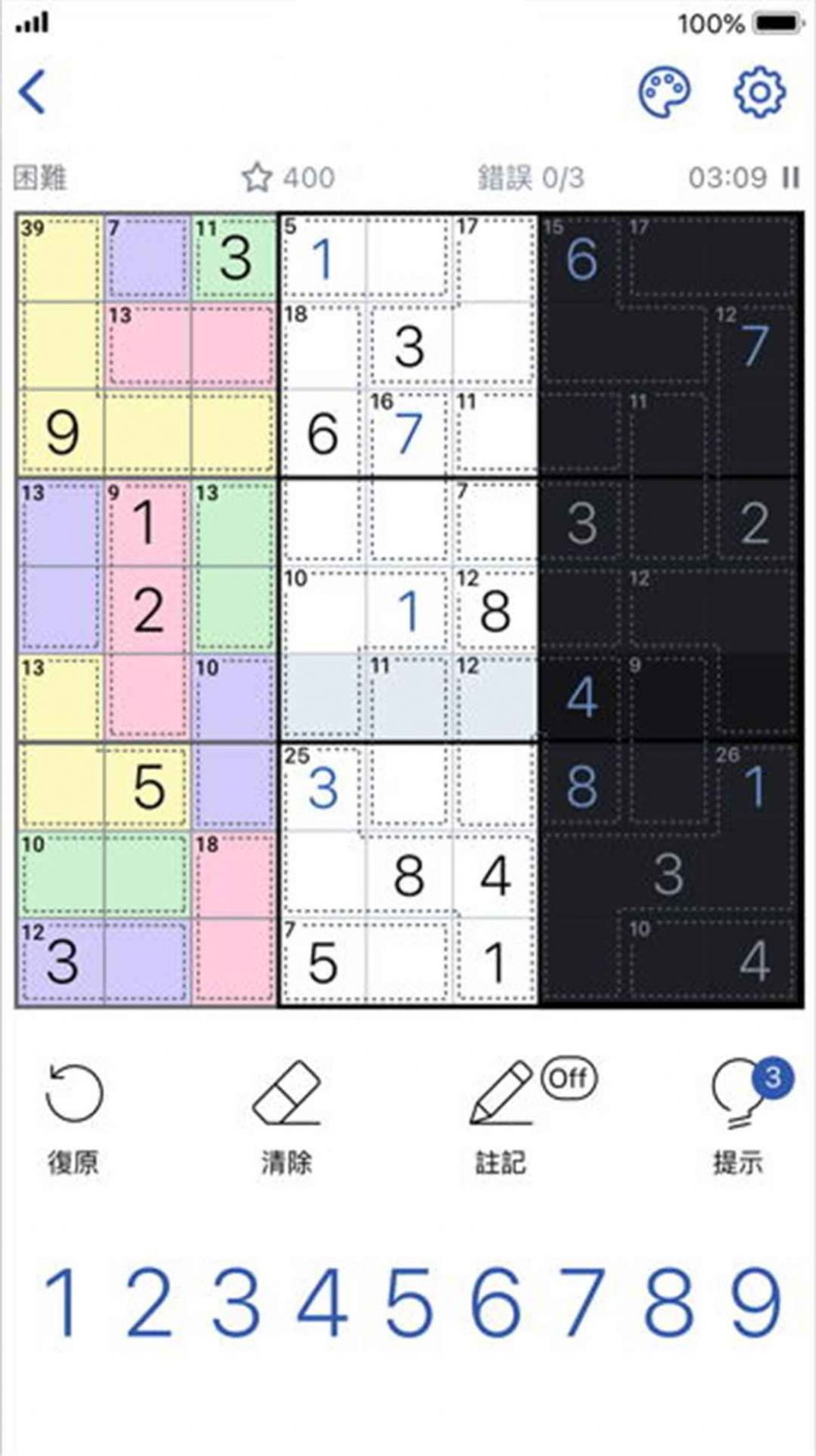Enter number 9 from the number pad

pyautogui.click(x=757, y=1302)
